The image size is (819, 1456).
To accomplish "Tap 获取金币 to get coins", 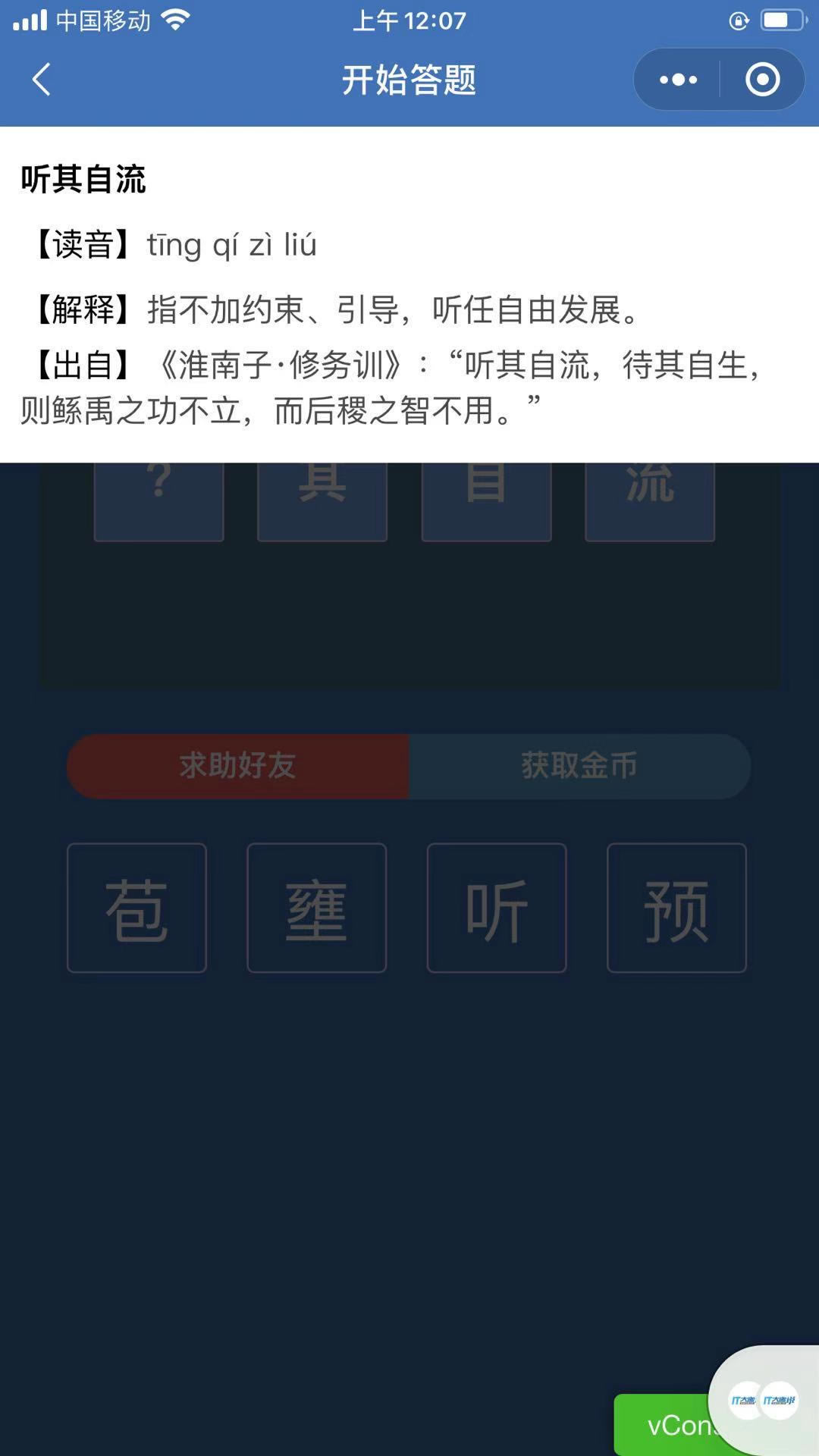I will pos(580,766).
